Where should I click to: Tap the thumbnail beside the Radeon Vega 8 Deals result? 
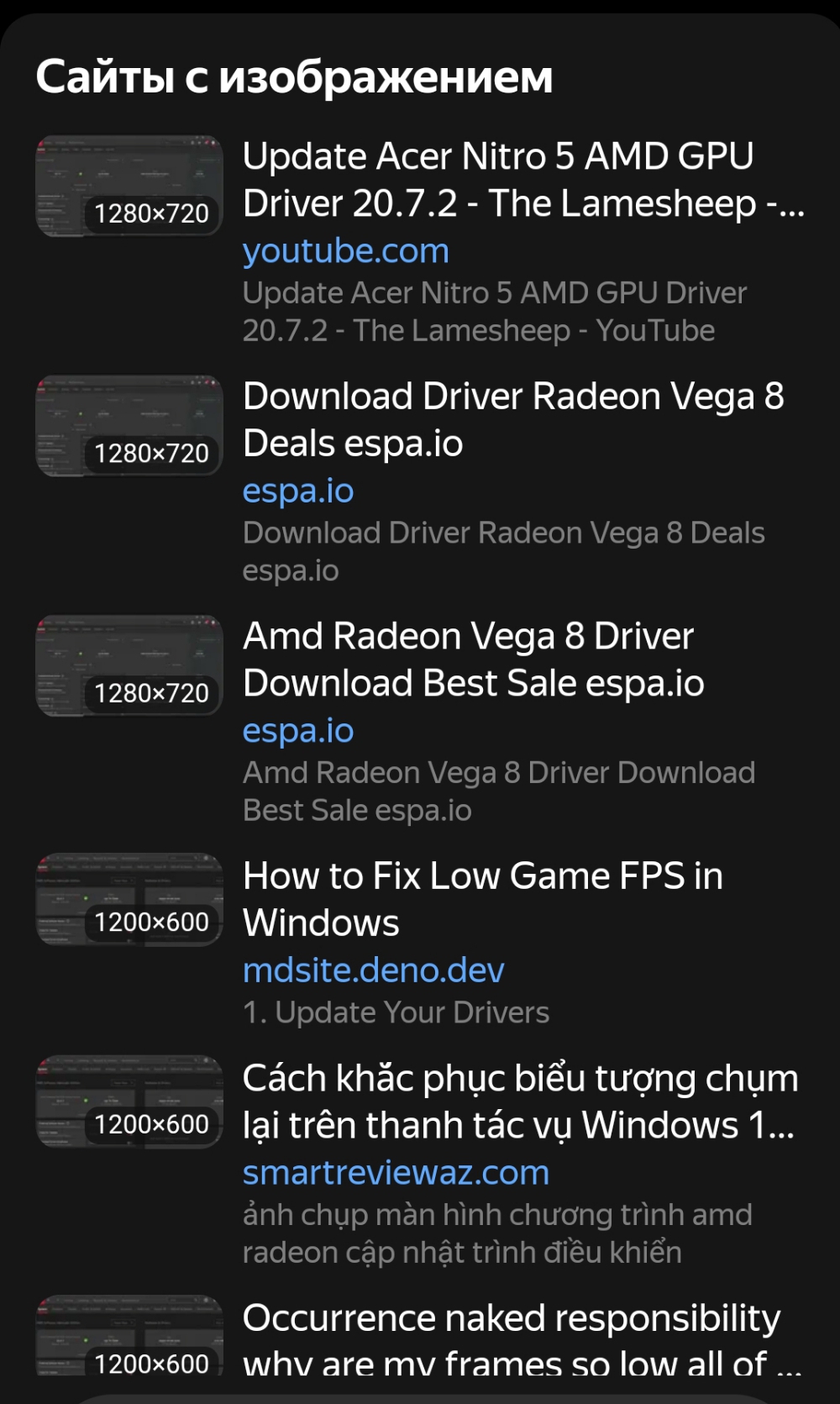(x=129, y=426)
